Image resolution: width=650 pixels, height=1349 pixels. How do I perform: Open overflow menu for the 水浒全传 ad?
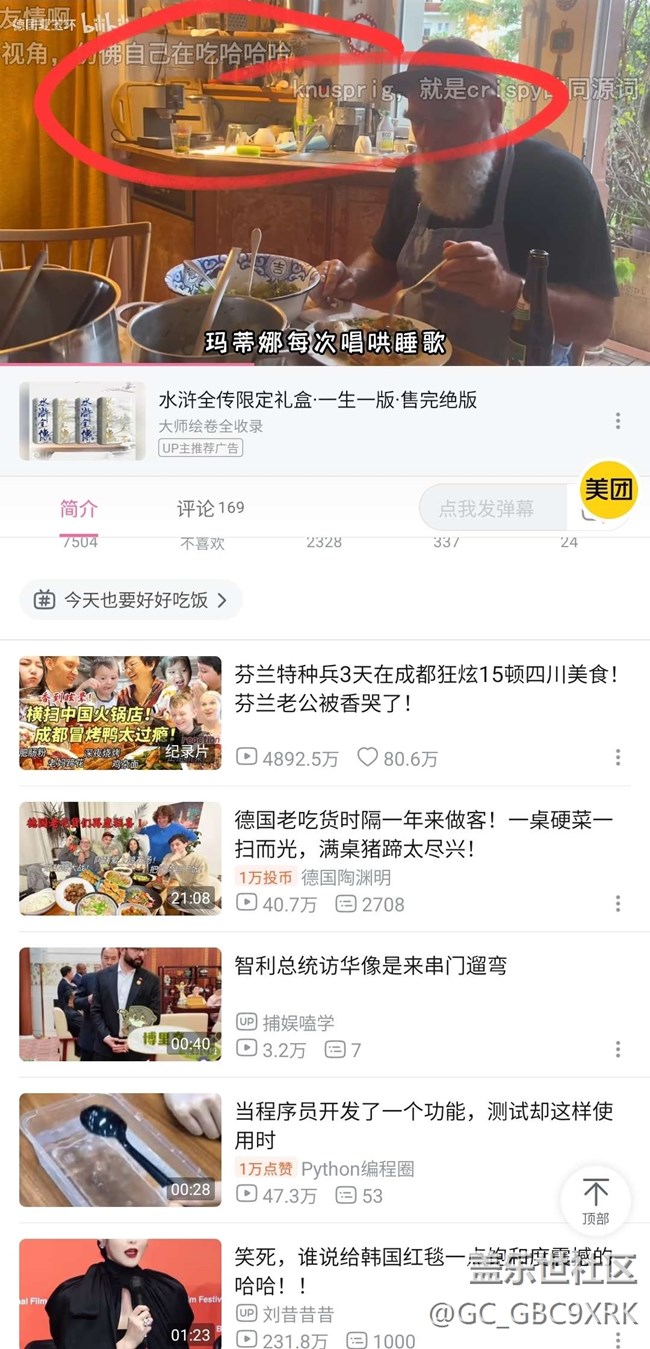[618, 421]
